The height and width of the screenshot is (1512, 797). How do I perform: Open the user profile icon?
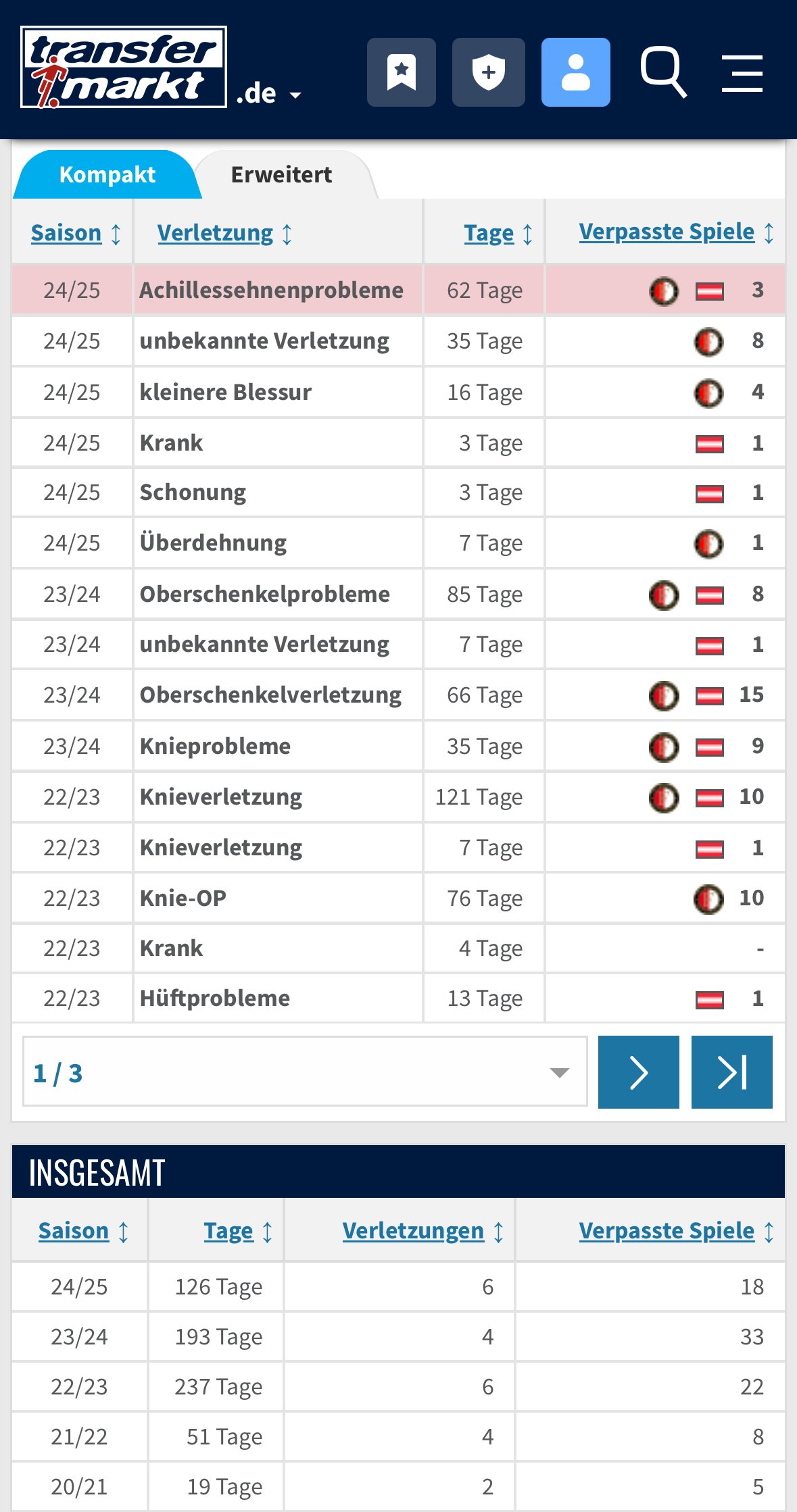(576, 72)
